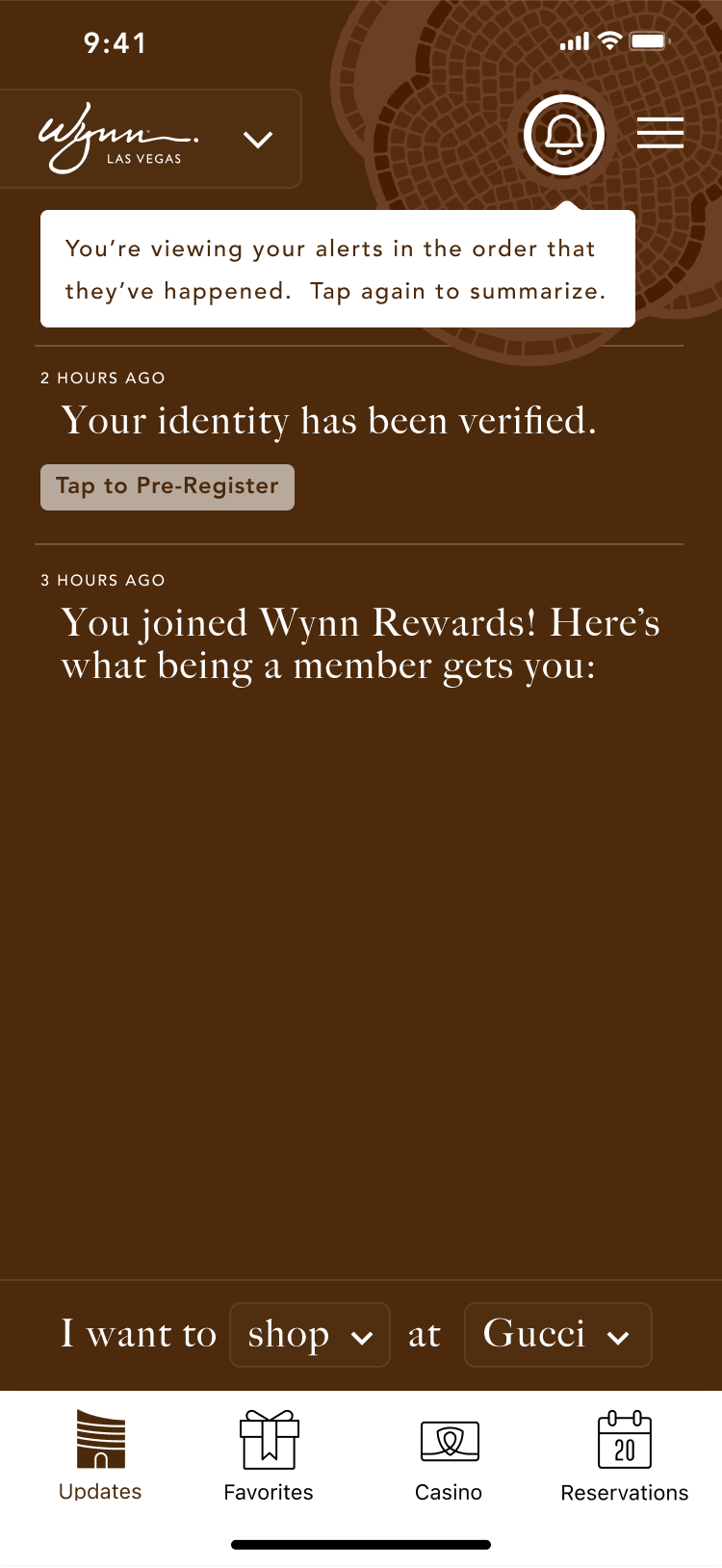This screenshot has width=722, height=1568.
Task: Open the "Gucci" location dropdown
Action: click(557, 1335)
